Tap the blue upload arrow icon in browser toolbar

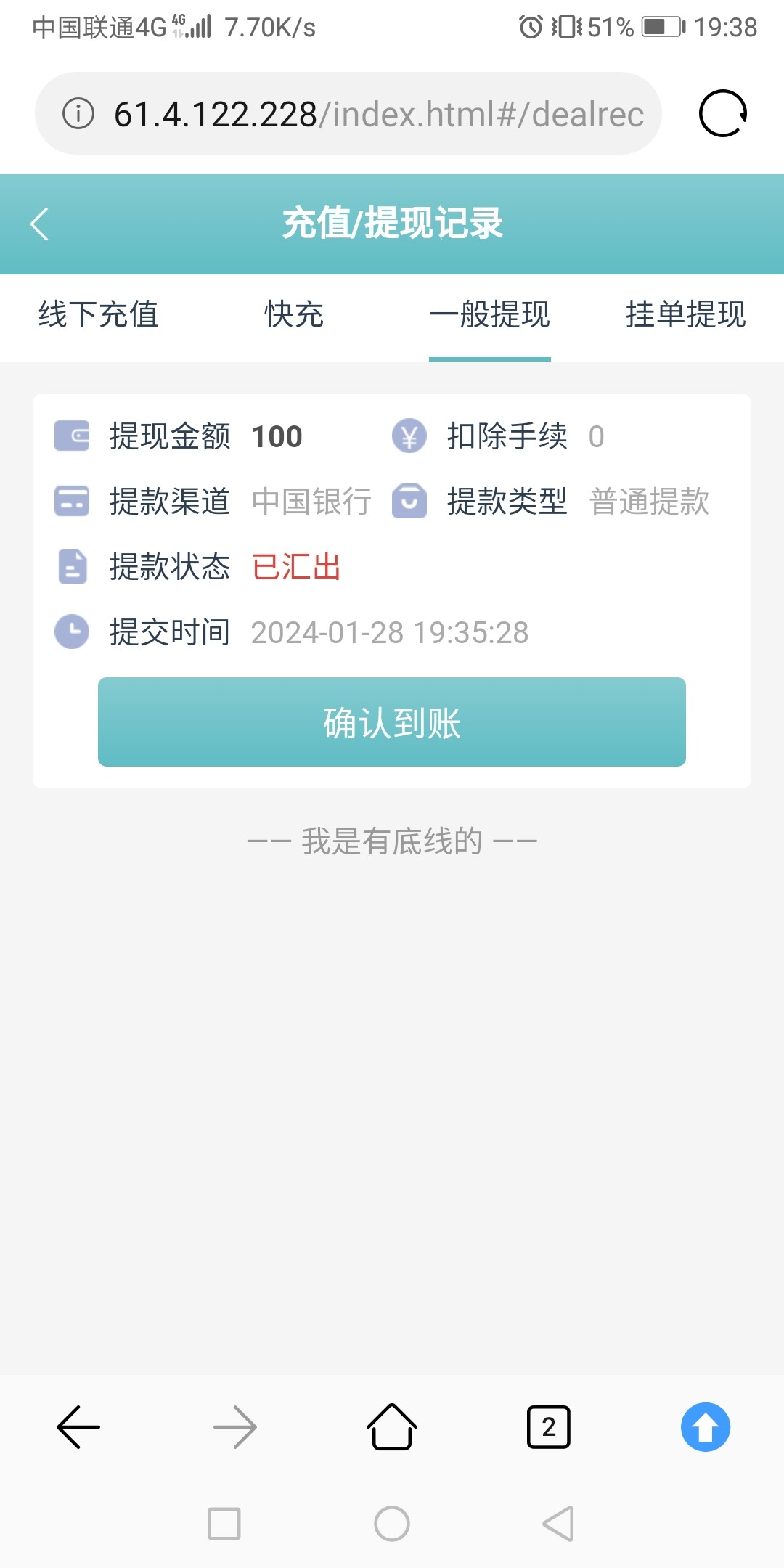pyautogui.click(x=705, y=1425)
